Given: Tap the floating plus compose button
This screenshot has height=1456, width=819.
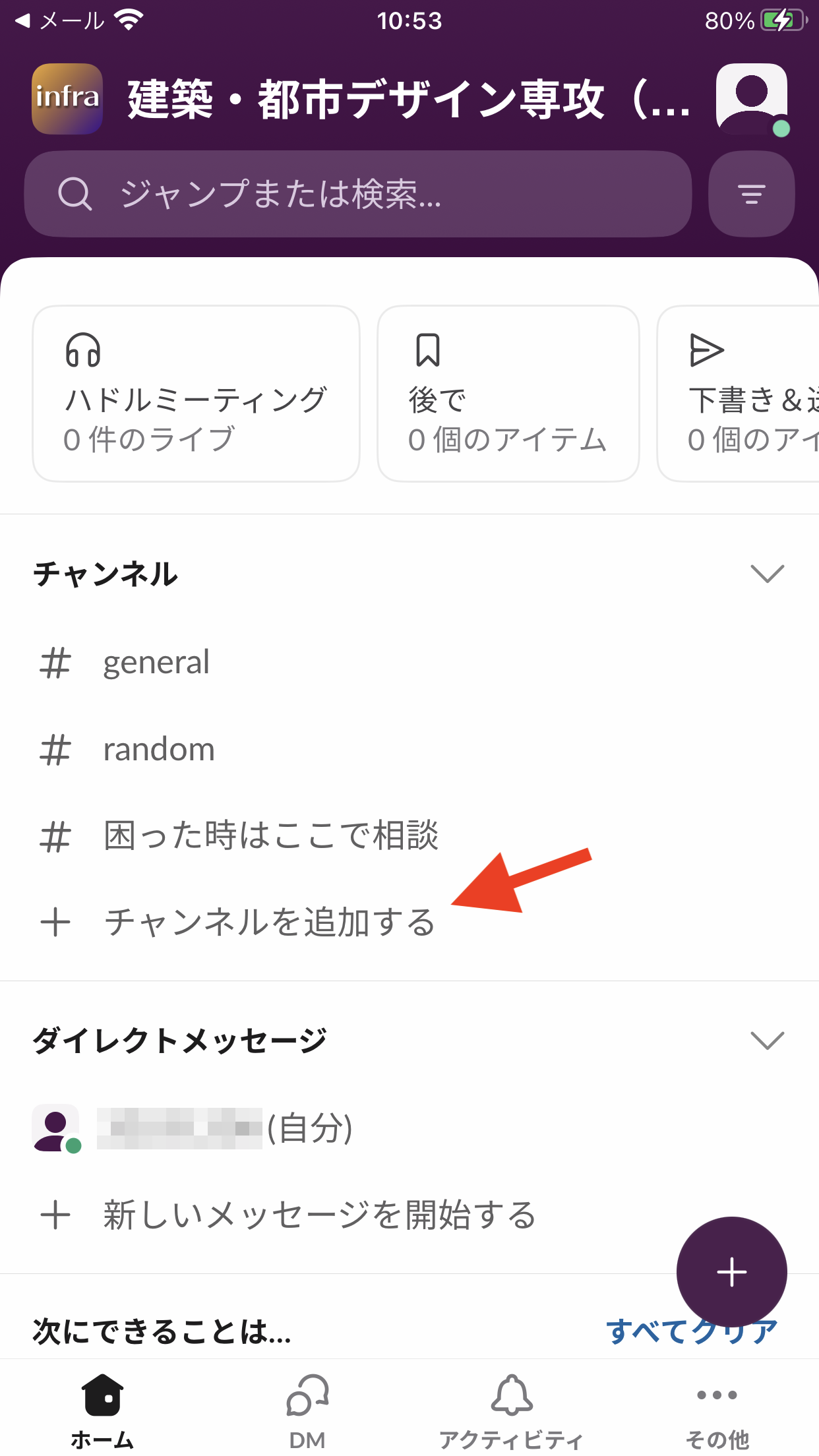Looking at the screenshot, I should click(731, 1271).
